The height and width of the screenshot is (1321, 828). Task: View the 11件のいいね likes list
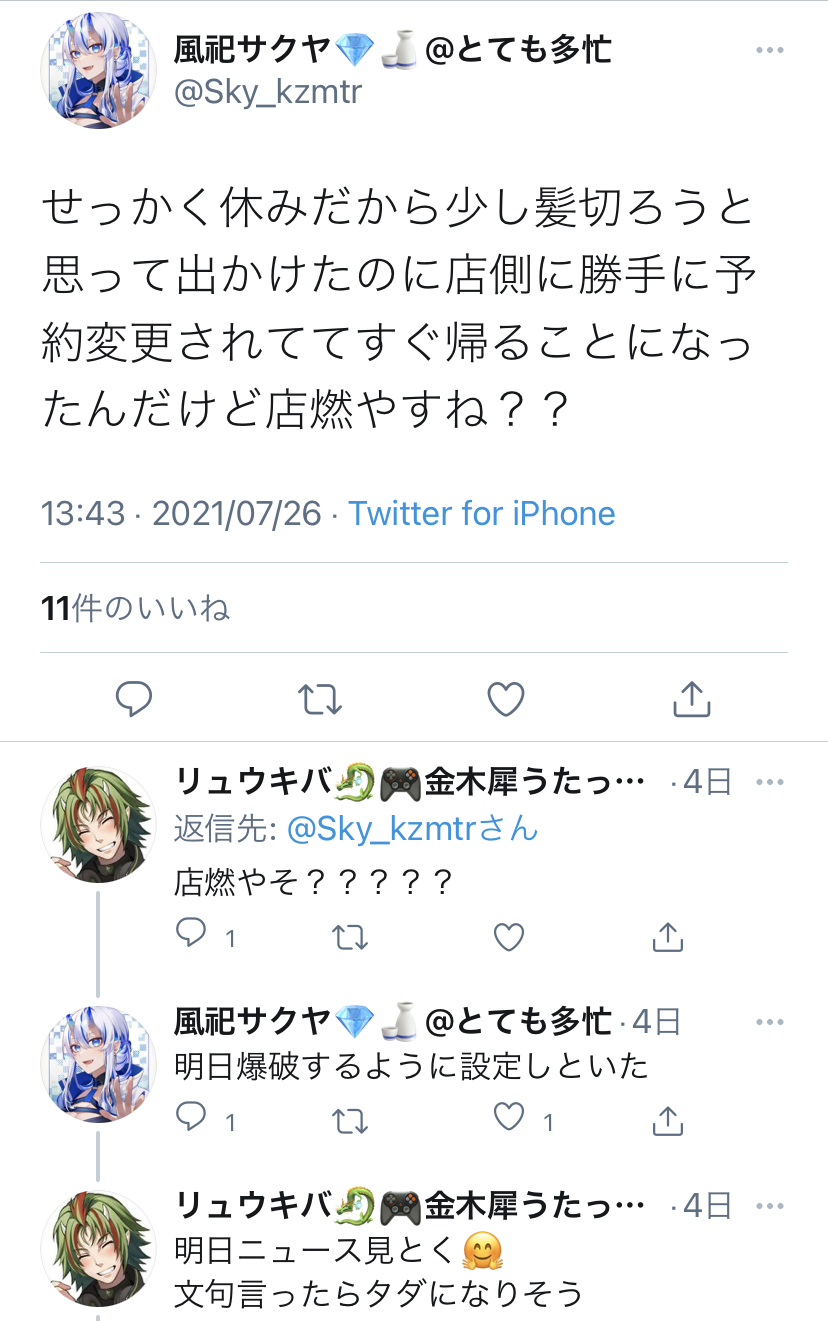pyautogui.click(x=136, y=608)
